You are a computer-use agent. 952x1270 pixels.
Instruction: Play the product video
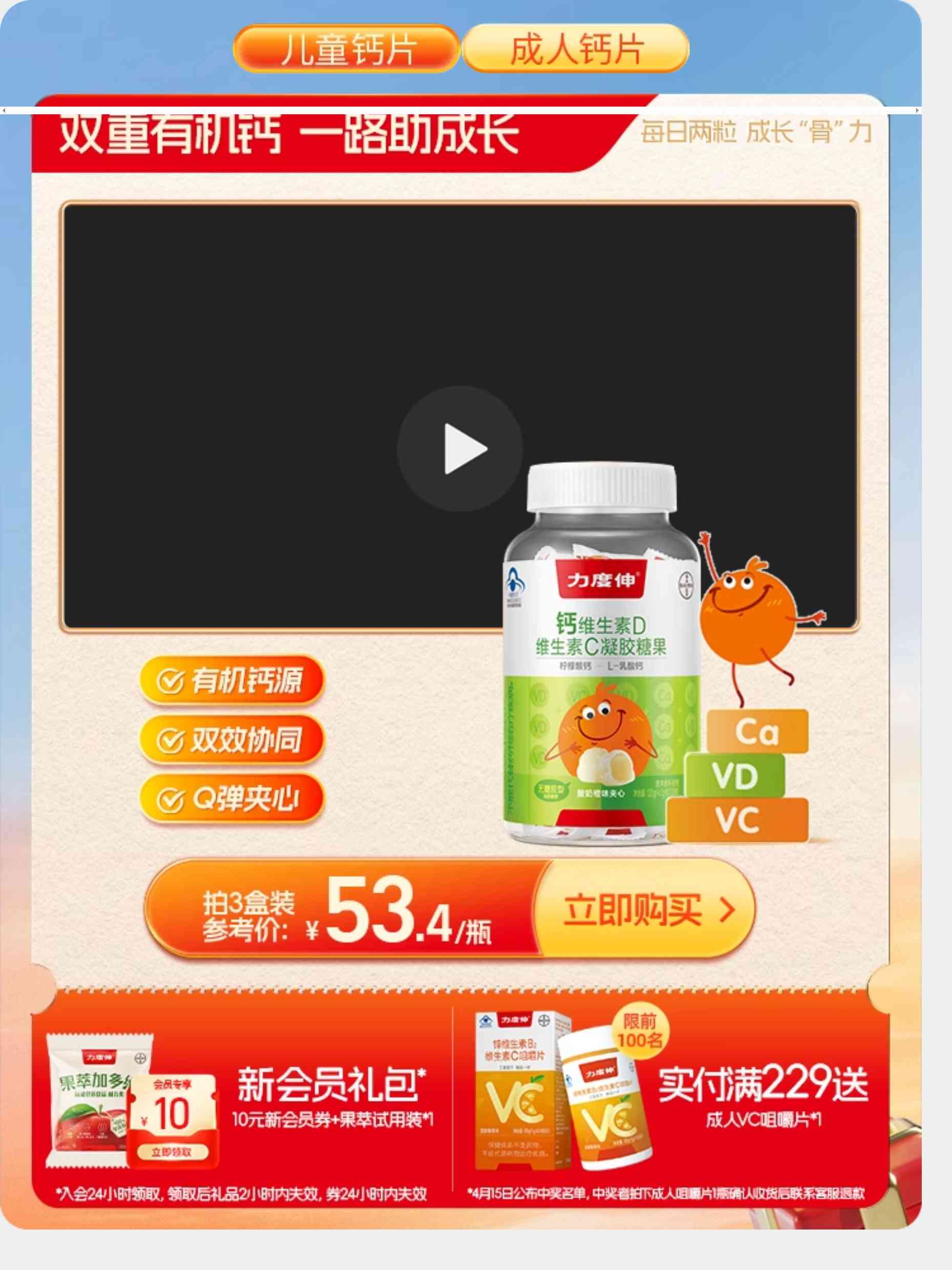point(460,448)
